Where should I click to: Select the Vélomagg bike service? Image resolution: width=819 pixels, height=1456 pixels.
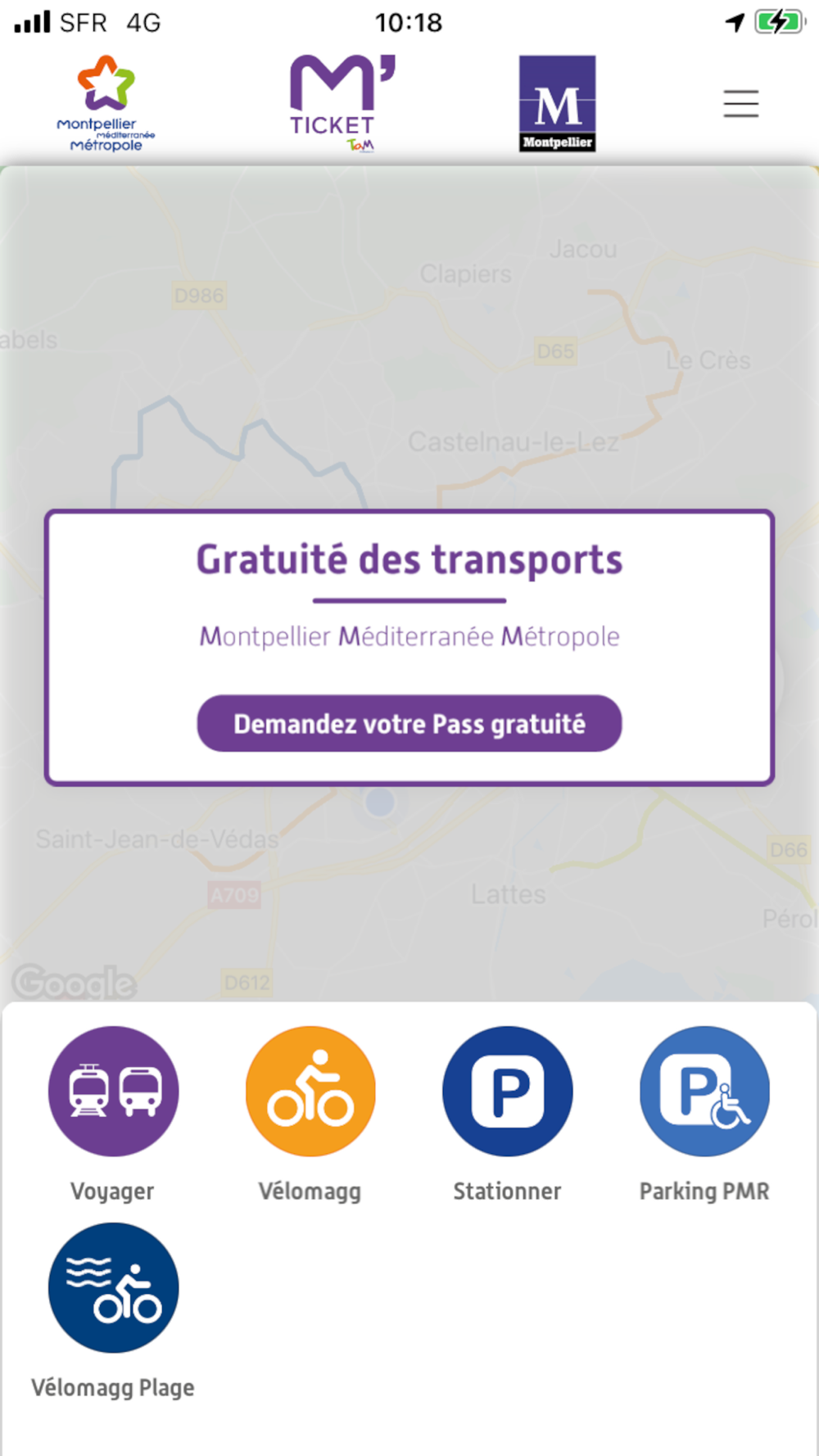(x=310, y=1092)
